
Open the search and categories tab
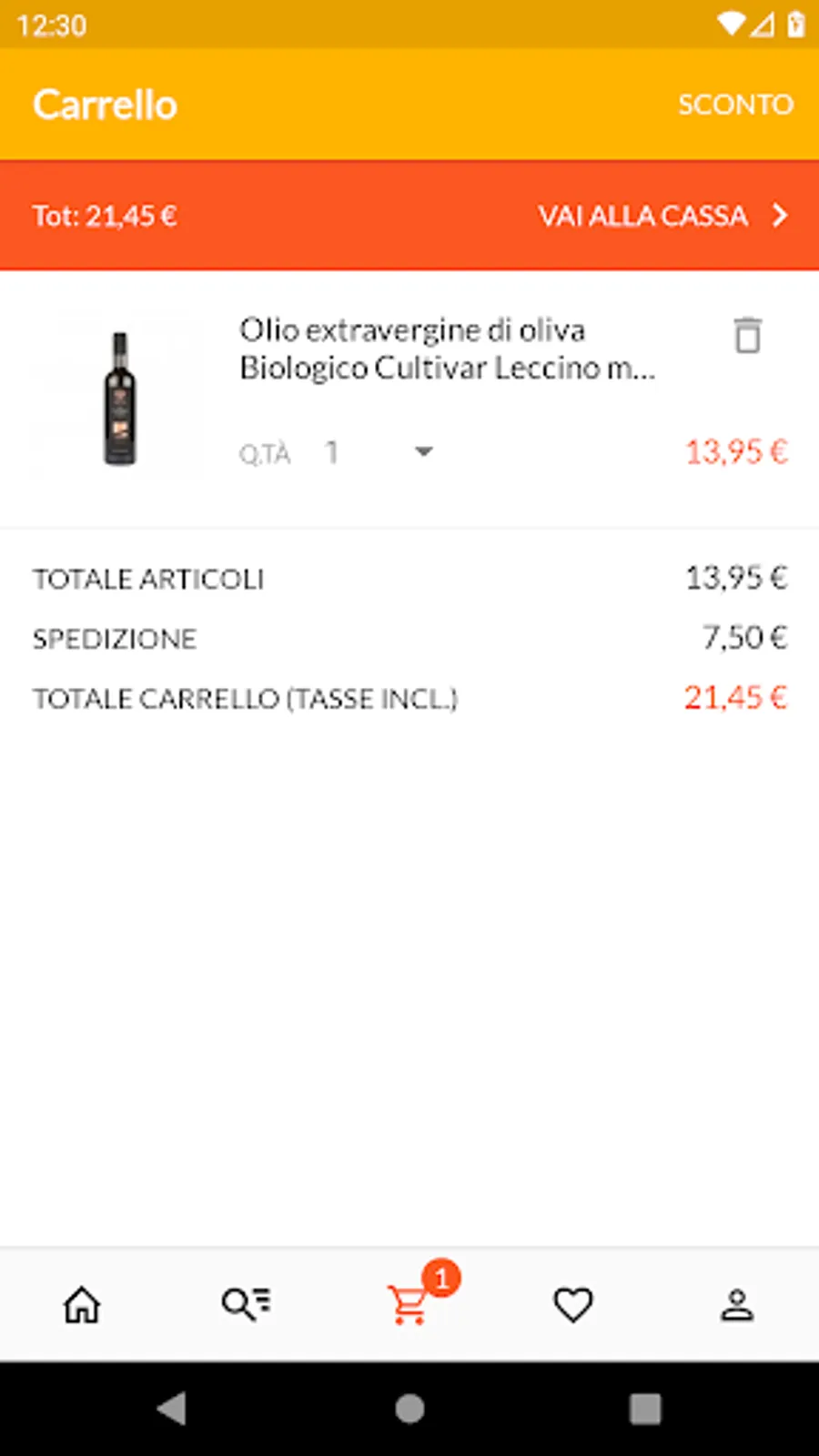(x=246, y=1305)
